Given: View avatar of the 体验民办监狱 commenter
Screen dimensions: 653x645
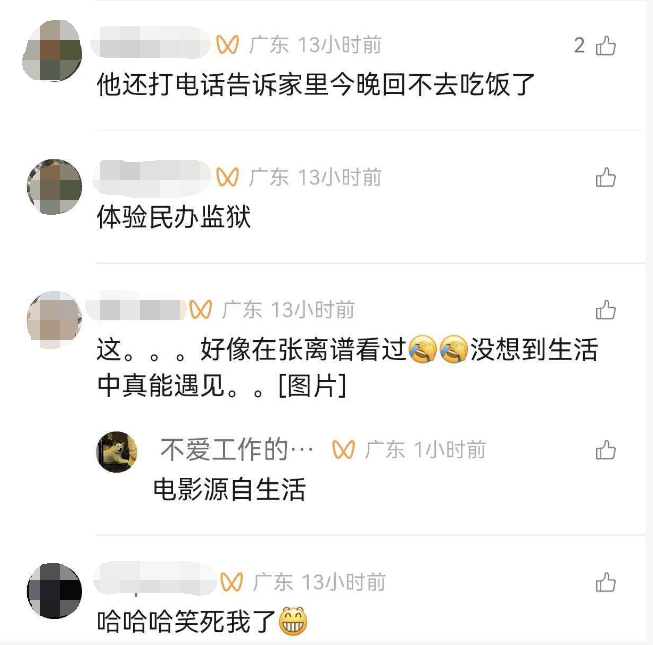Looking at the screenshot, I should 54,187.
